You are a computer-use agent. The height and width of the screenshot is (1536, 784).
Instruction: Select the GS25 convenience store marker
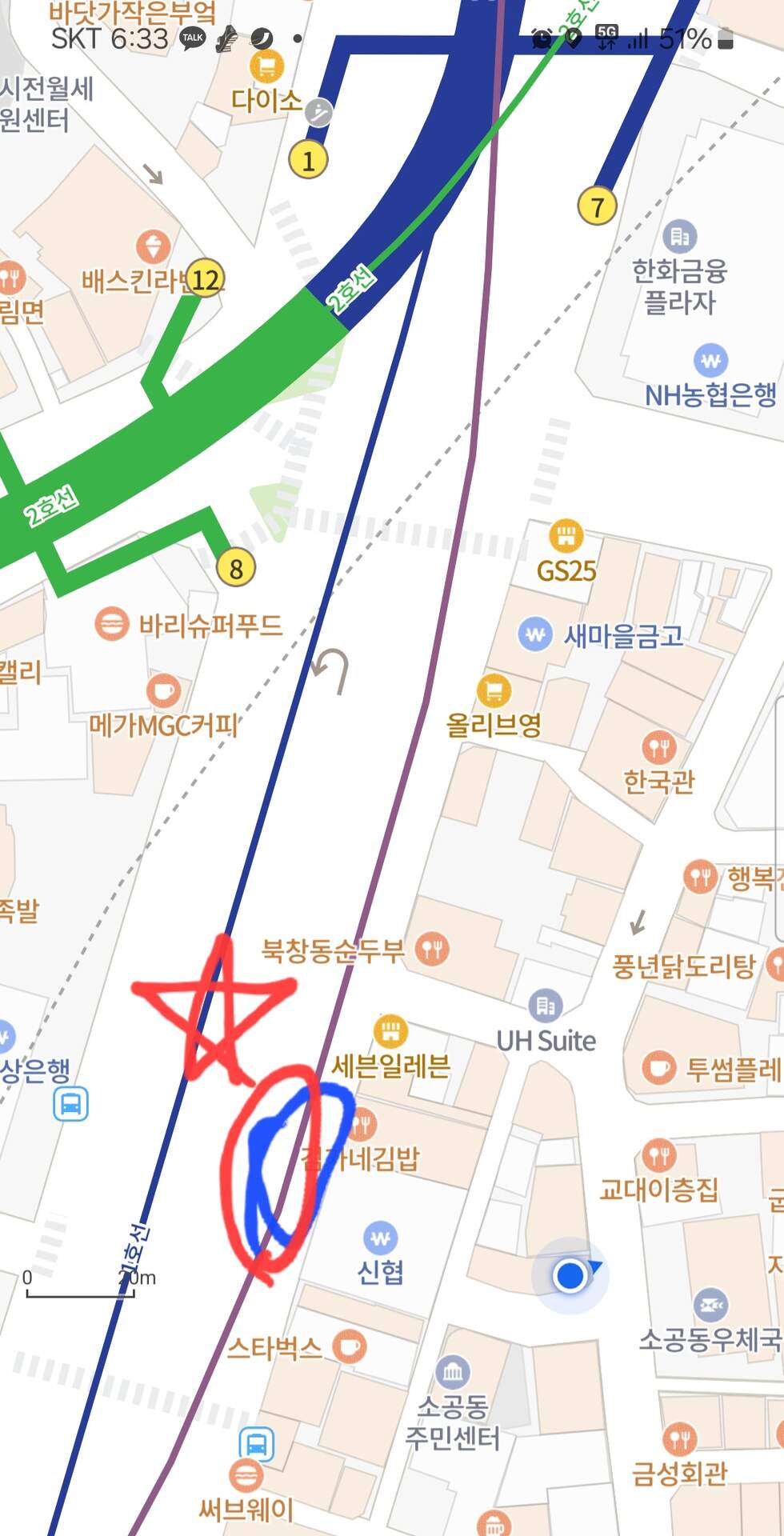pos(566,536)
